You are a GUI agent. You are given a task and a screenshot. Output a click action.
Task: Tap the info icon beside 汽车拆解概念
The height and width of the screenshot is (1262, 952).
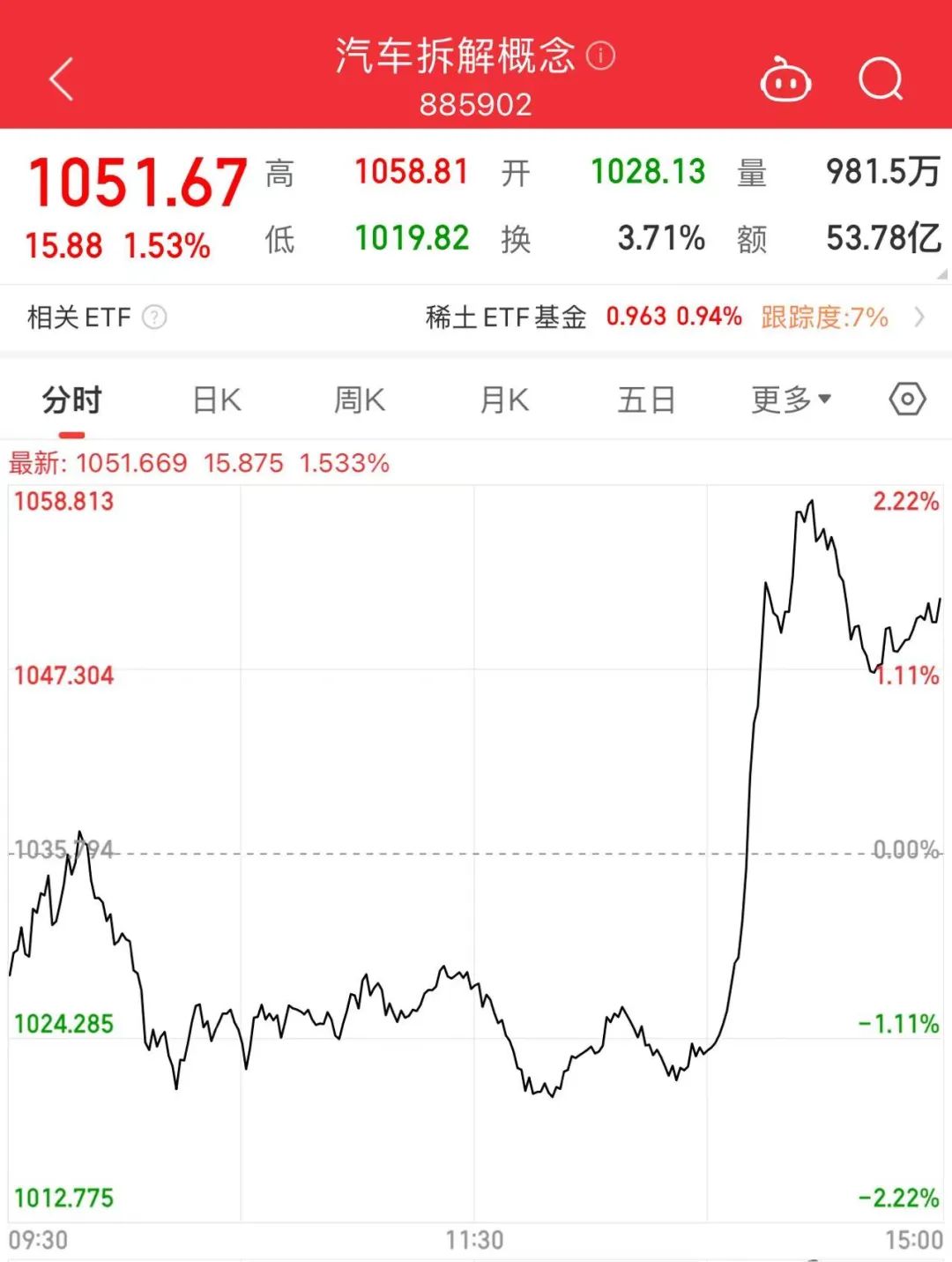(x=602, y=55)
